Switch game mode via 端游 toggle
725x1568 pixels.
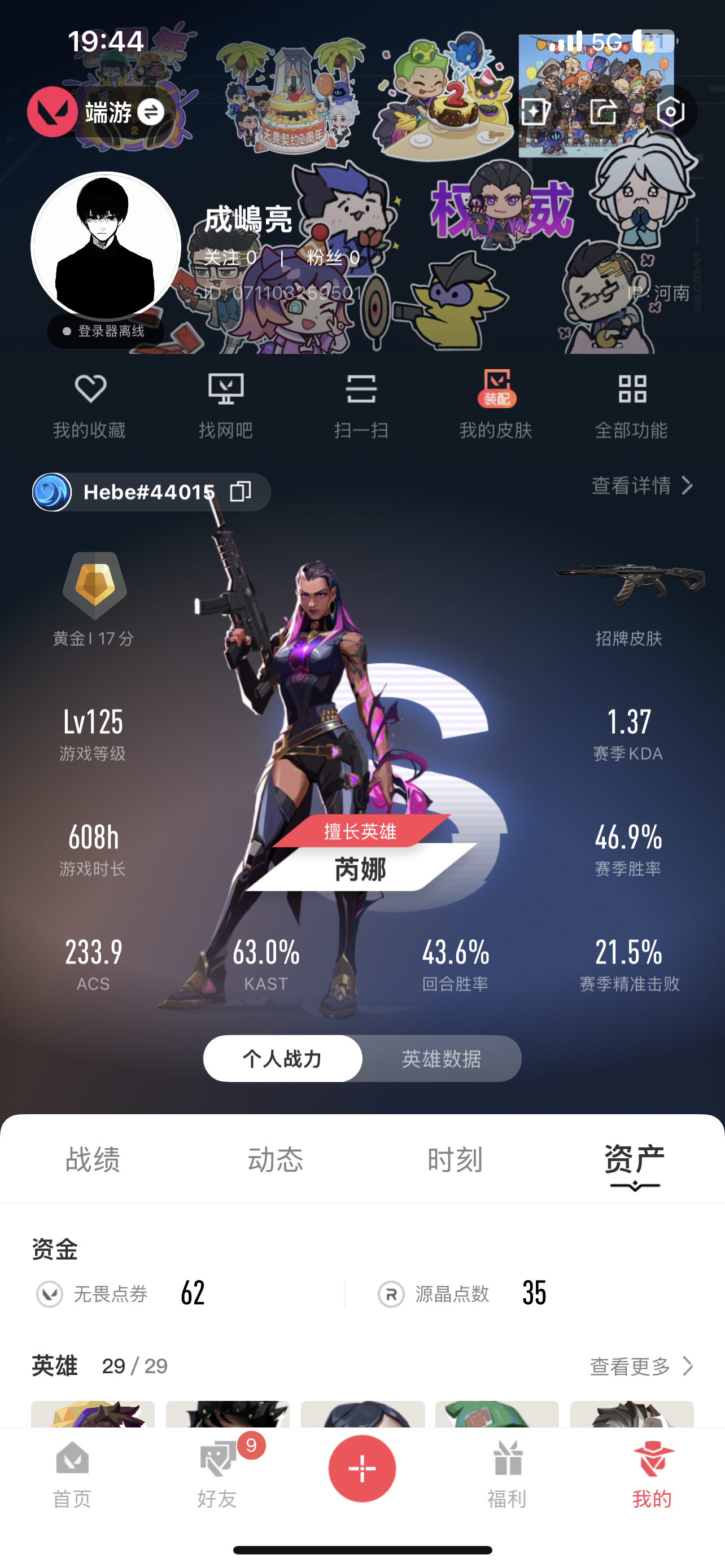[x=124, y=112]
